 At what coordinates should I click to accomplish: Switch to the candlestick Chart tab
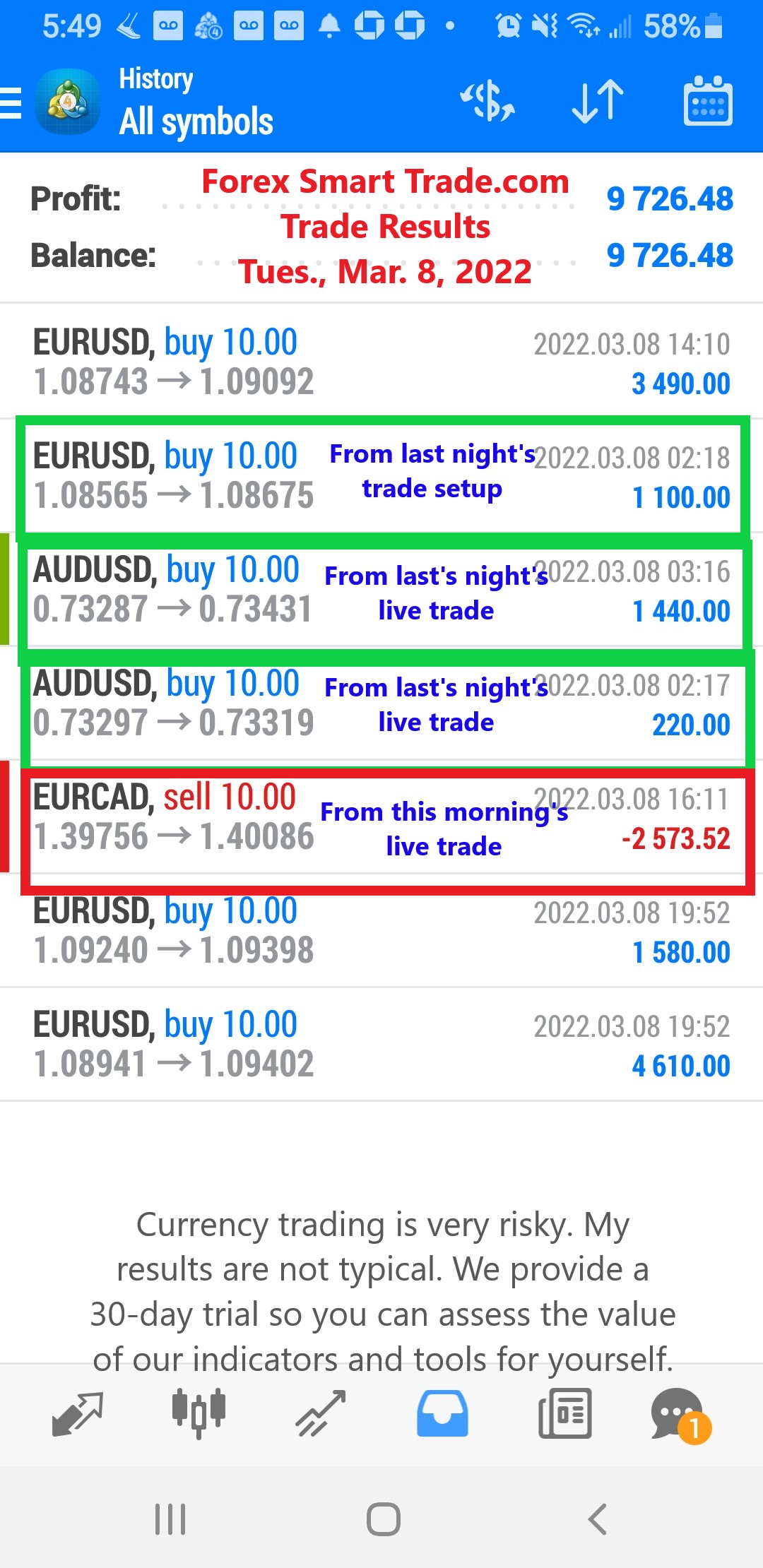point(199,1414)
